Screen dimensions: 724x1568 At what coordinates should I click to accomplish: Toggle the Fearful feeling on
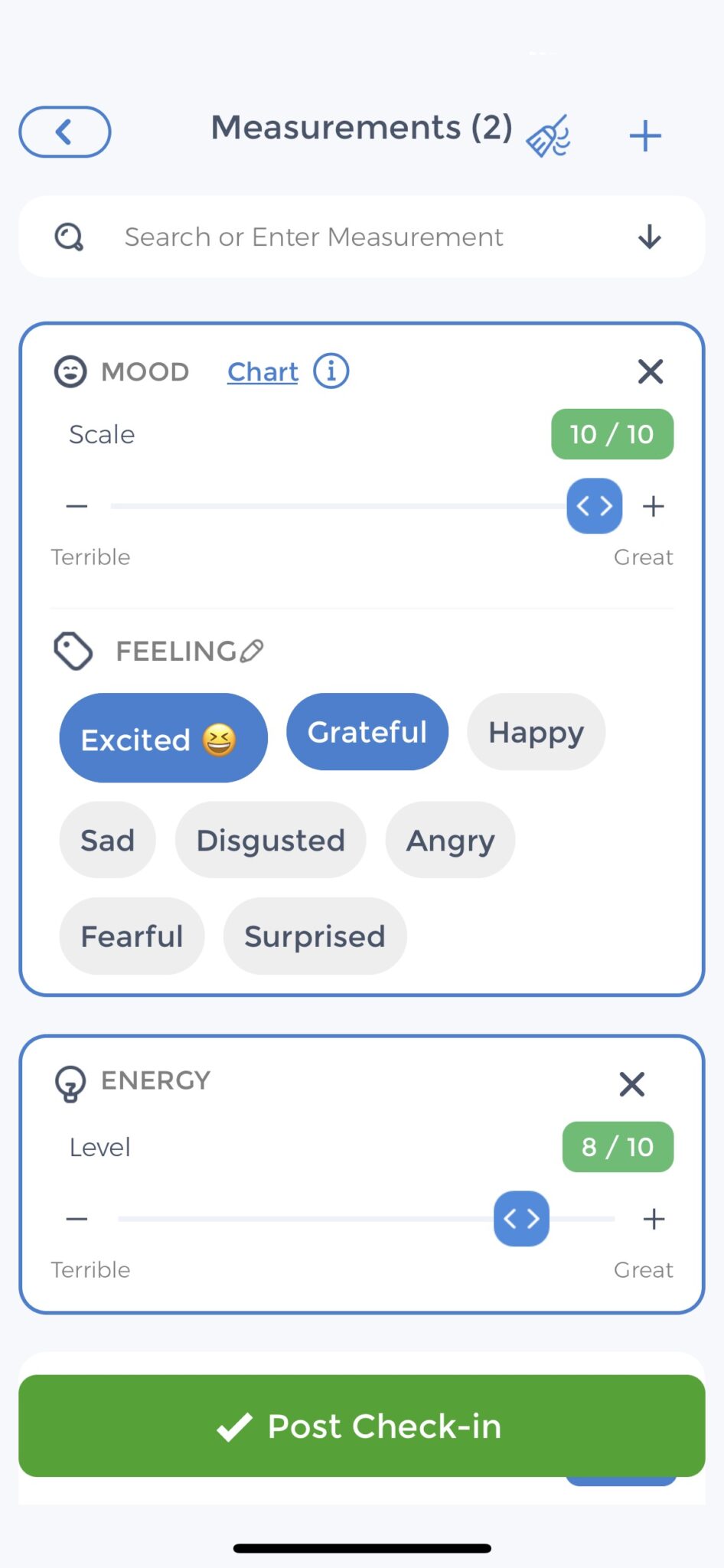pos(132,936)
